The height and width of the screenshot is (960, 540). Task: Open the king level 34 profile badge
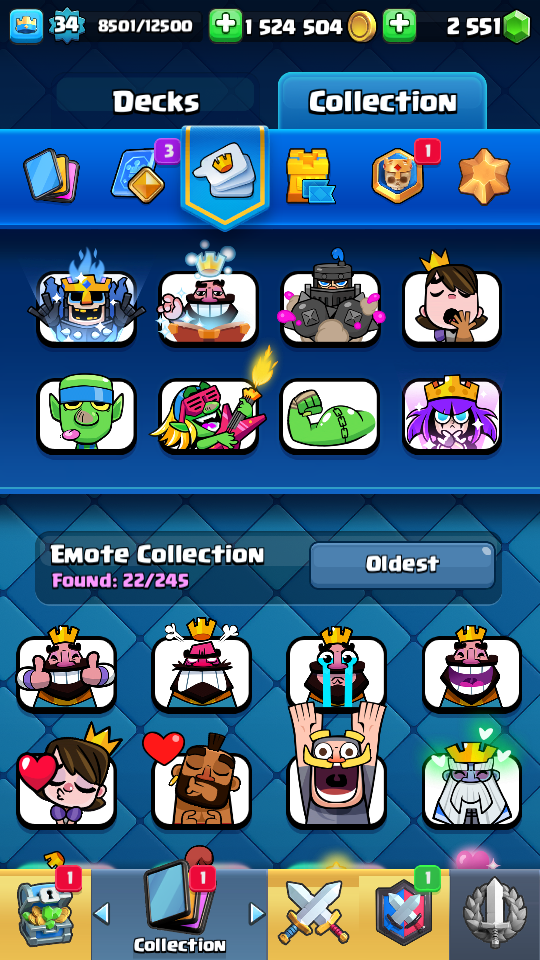pos(66,26)
